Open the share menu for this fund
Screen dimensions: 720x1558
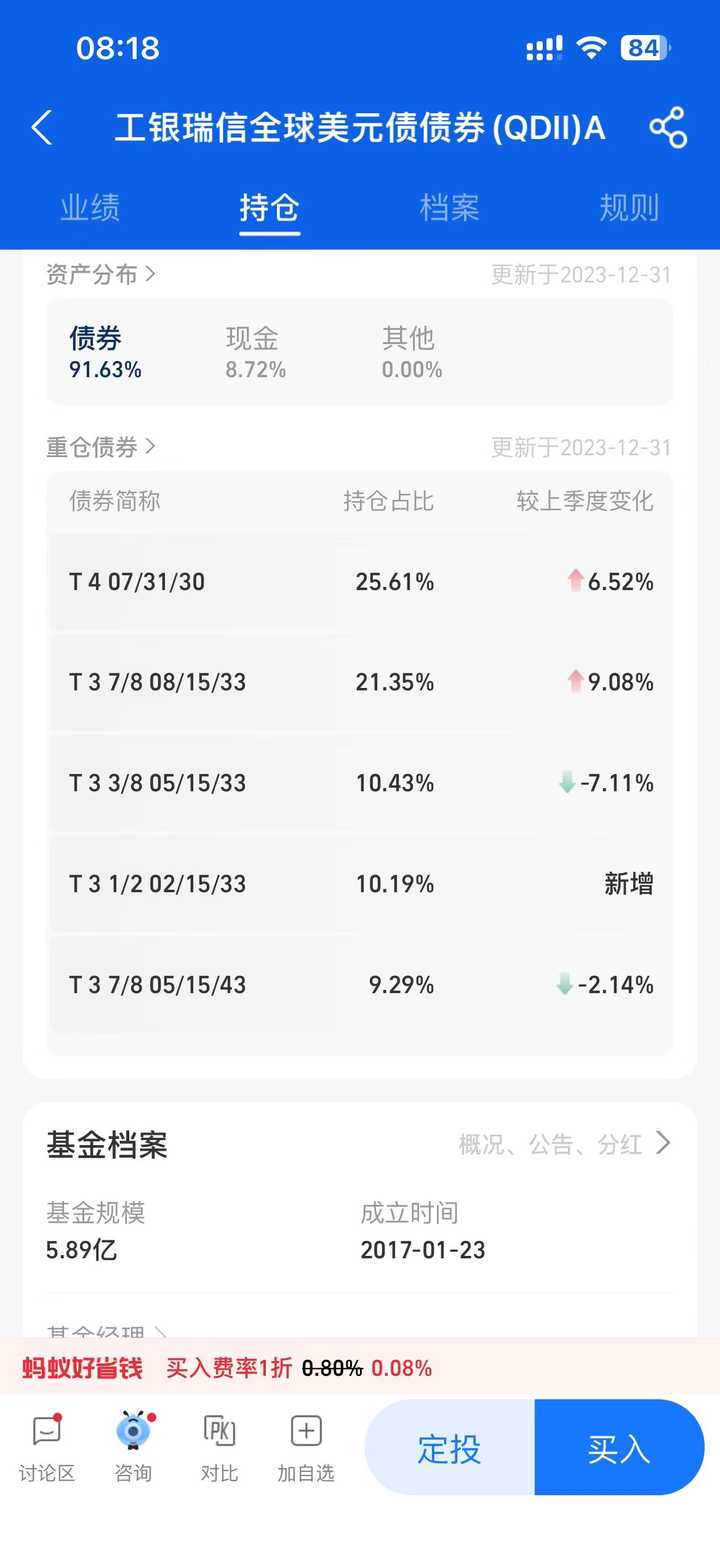[667, 128]
